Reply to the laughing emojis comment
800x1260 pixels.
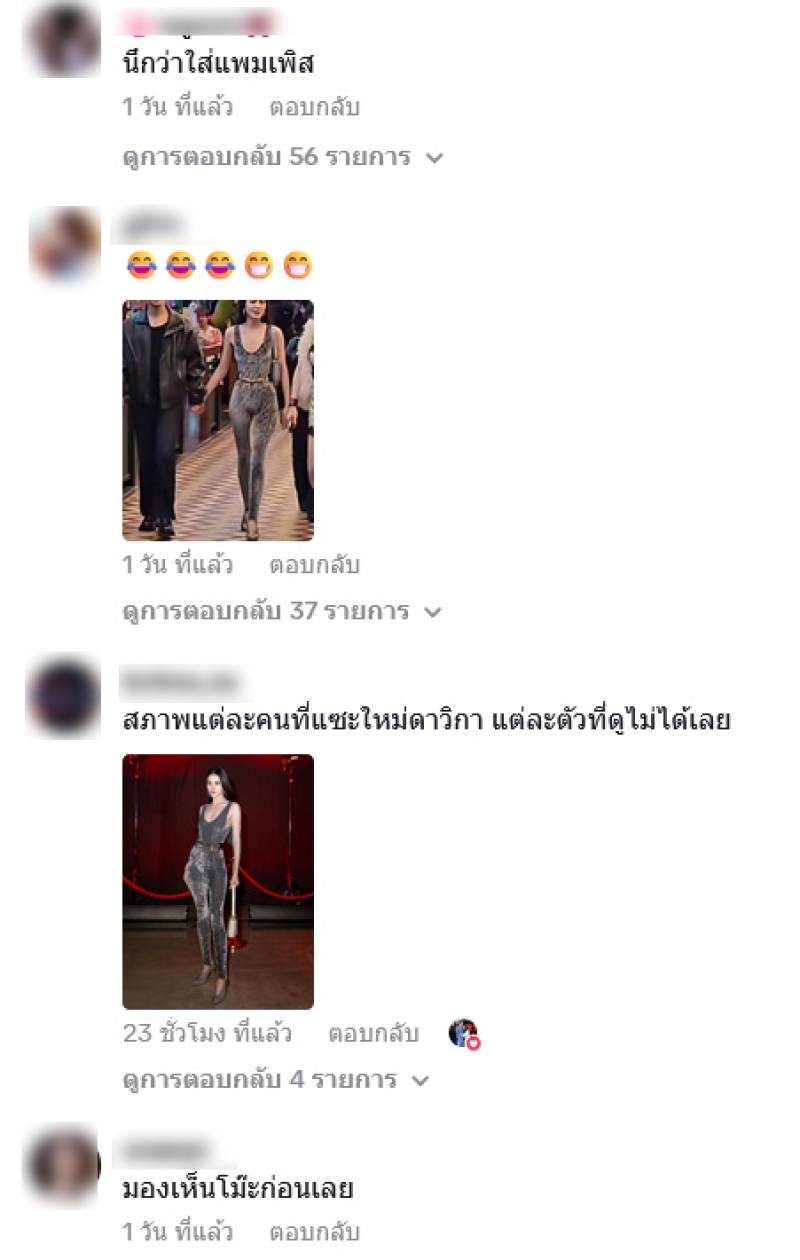point(314,565)
